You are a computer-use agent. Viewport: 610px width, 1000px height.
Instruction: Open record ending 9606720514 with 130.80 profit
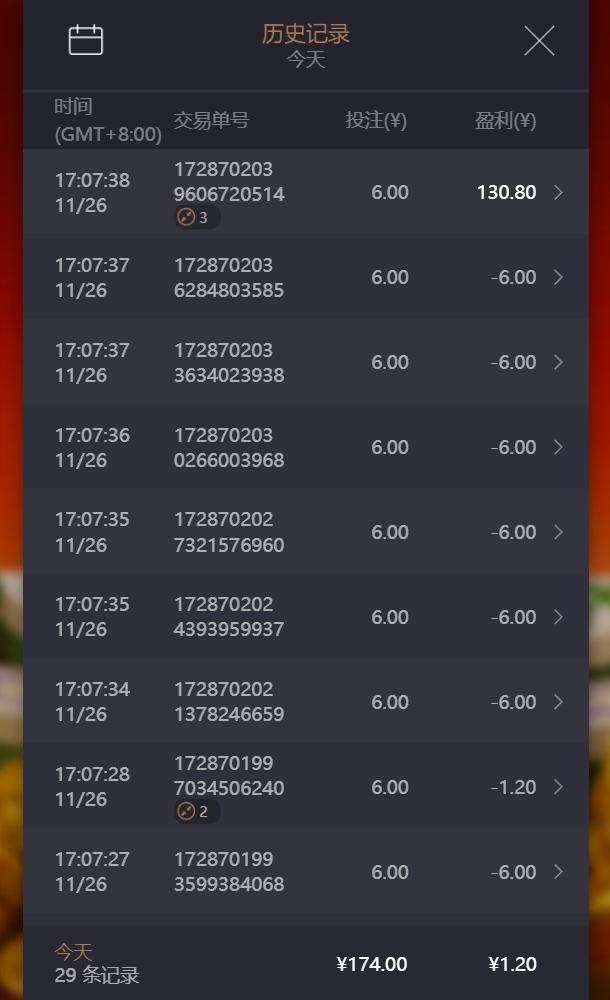click(306, 192)
